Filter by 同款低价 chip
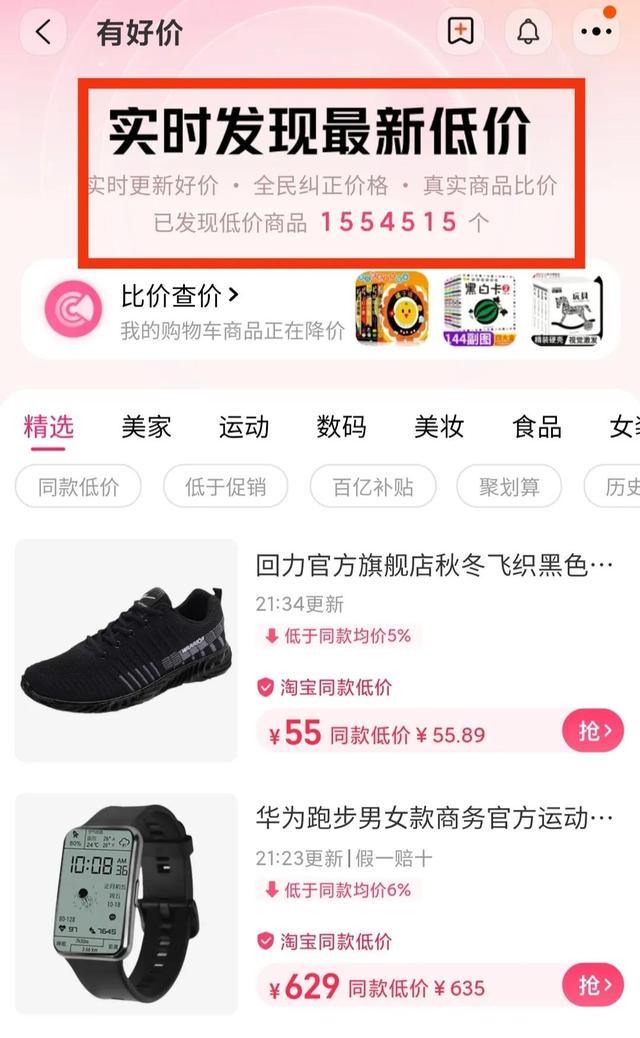Viewport: 640px width, 1038px height. [x=78, y=487]
